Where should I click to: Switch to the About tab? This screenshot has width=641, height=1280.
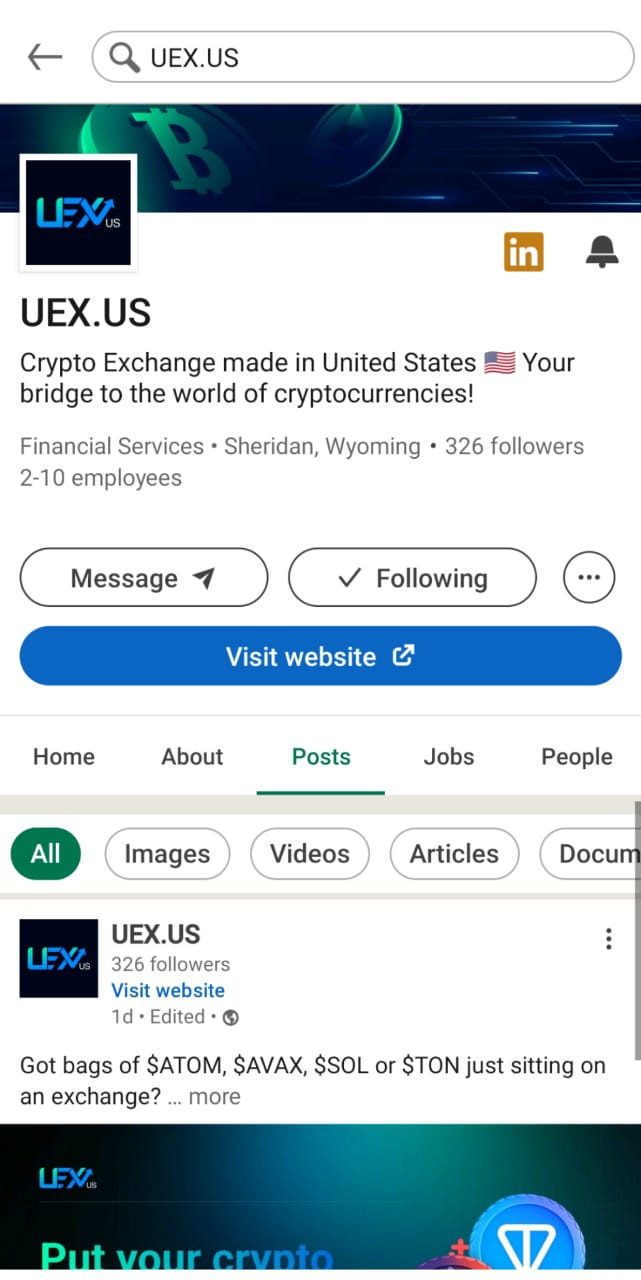coord(192,757)
